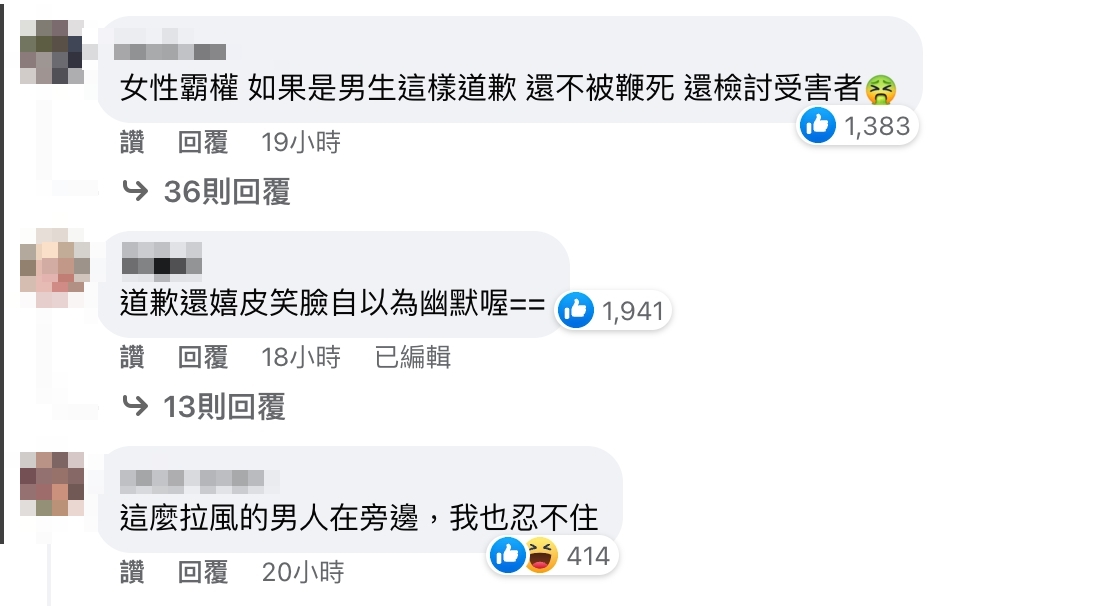
Task: Reply to the comment posted 18小時 ago
Action: [203, 357]
